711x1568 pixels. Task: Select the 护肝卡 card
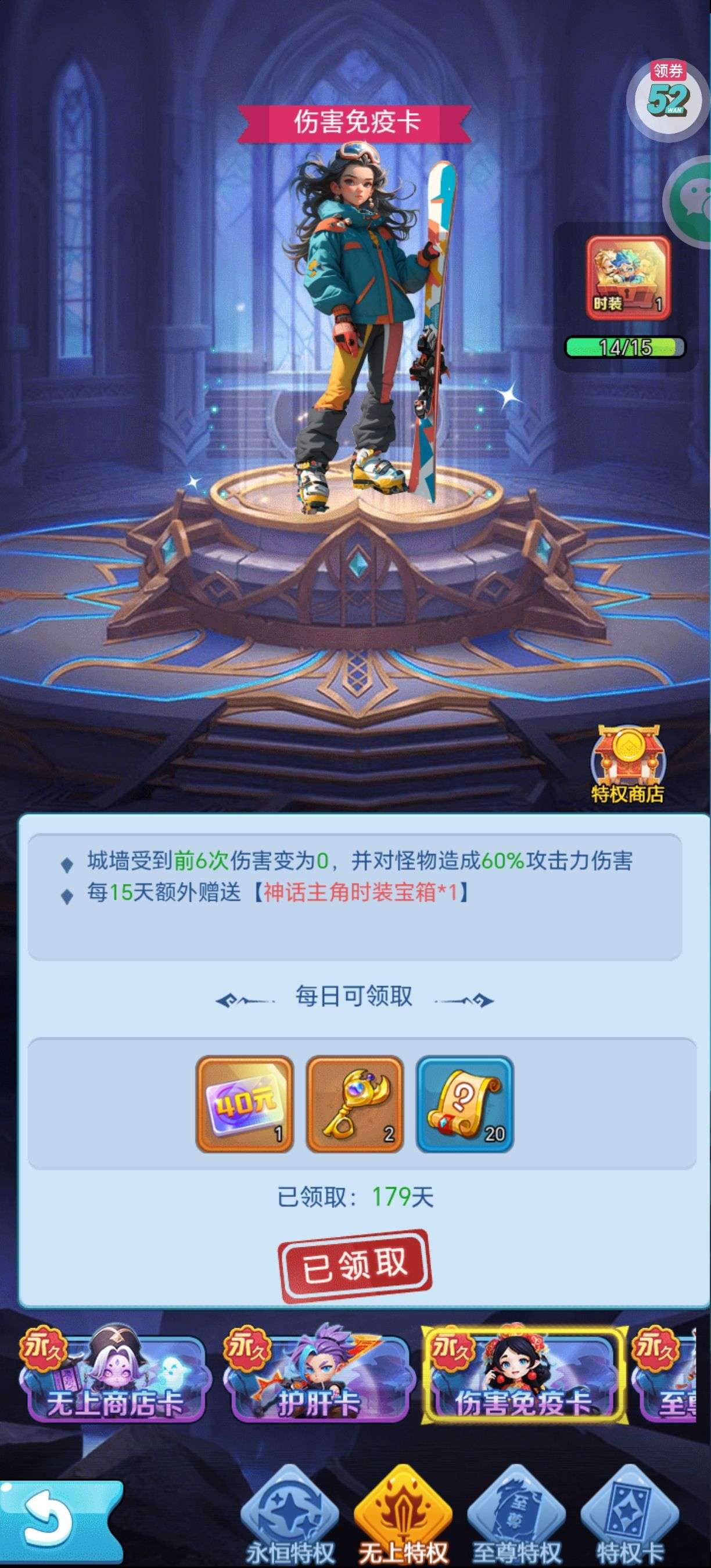coord(318,1379)
